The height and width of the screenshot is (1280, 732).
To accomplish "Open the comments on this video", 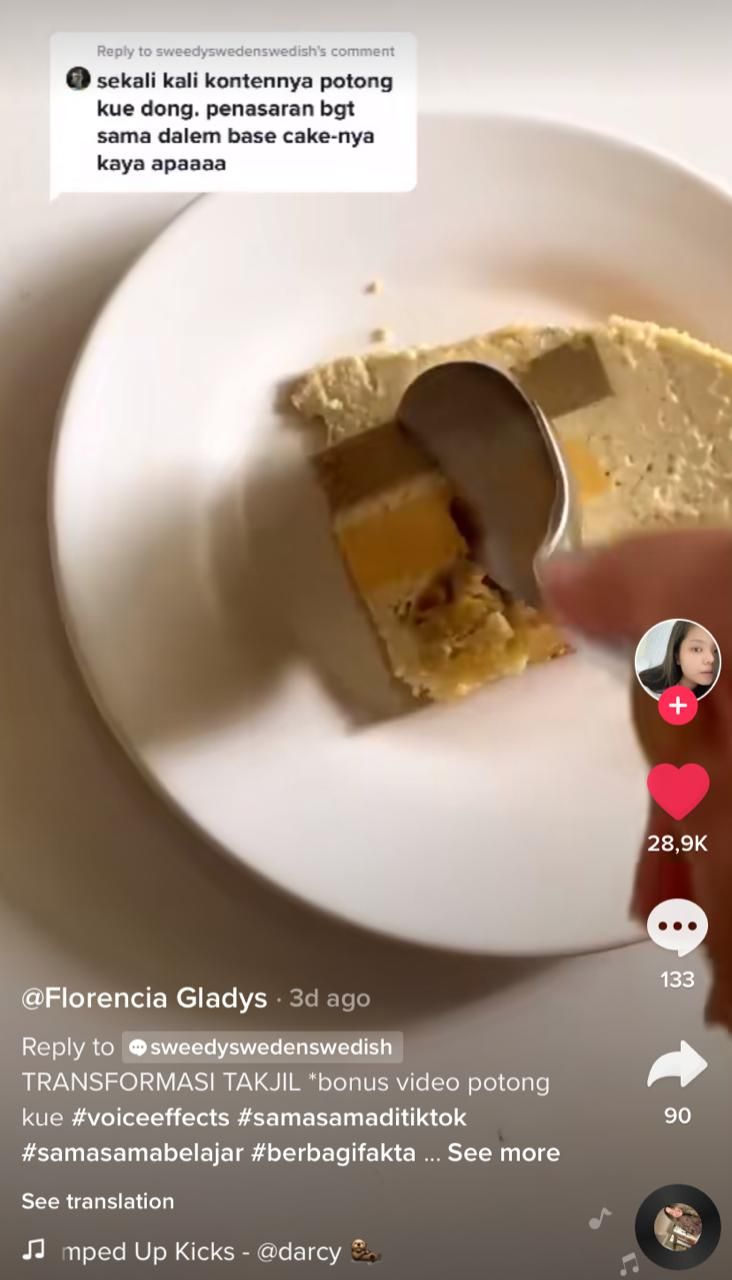I will (677, 927).
